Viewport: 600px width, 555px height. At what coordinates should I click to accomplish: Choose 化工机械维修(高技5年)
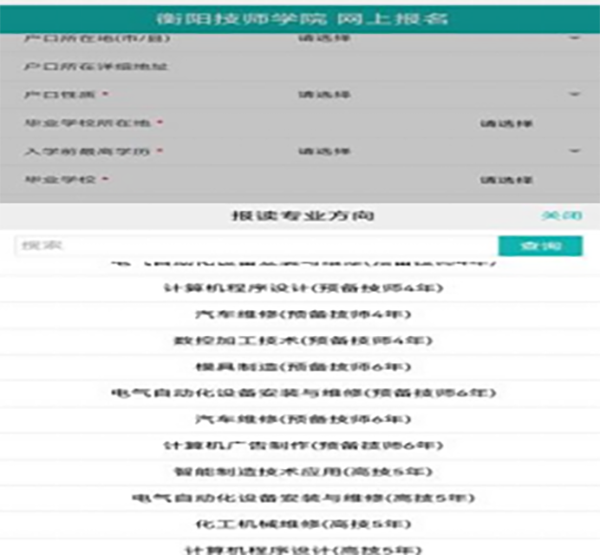tap(302, 523)
